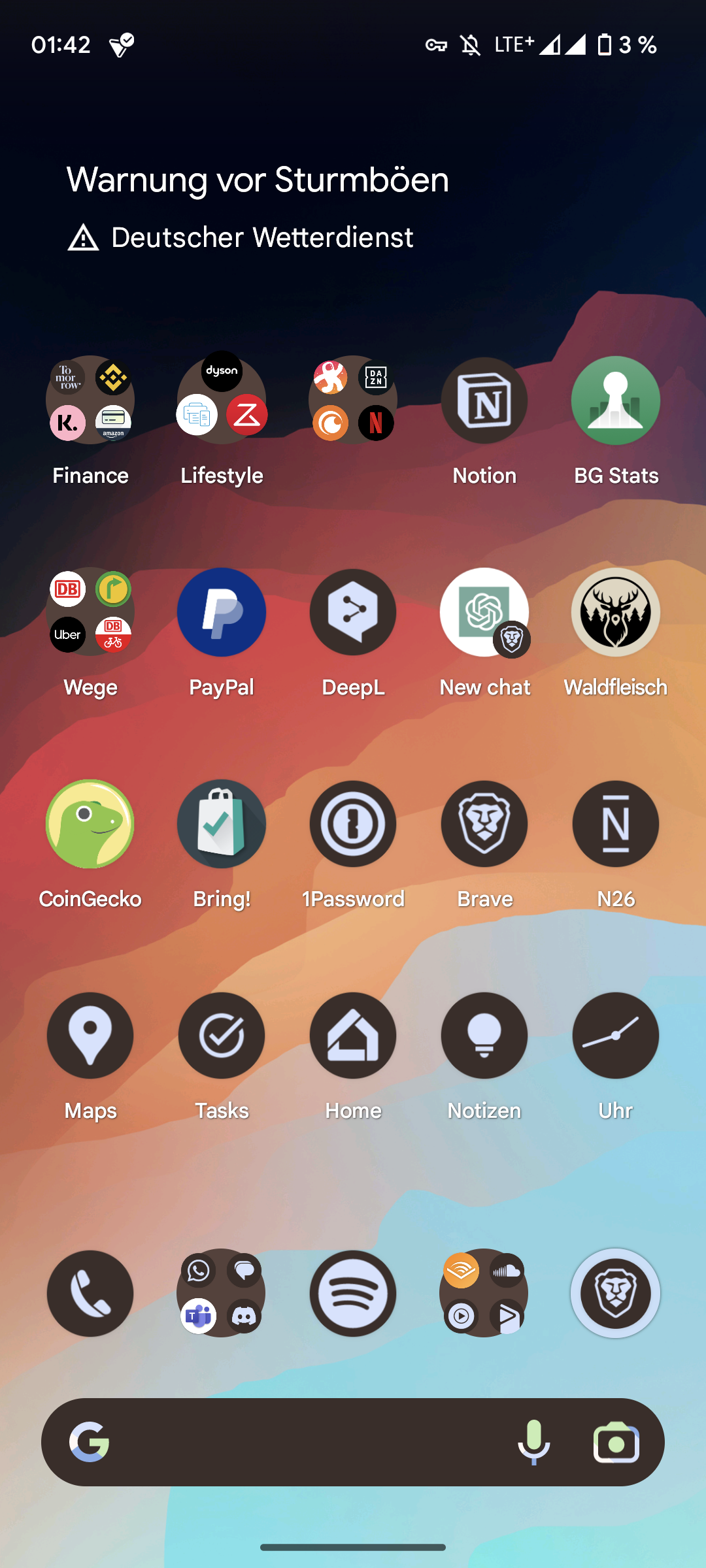Start Google voice search with the microphone

(534, 1443)
